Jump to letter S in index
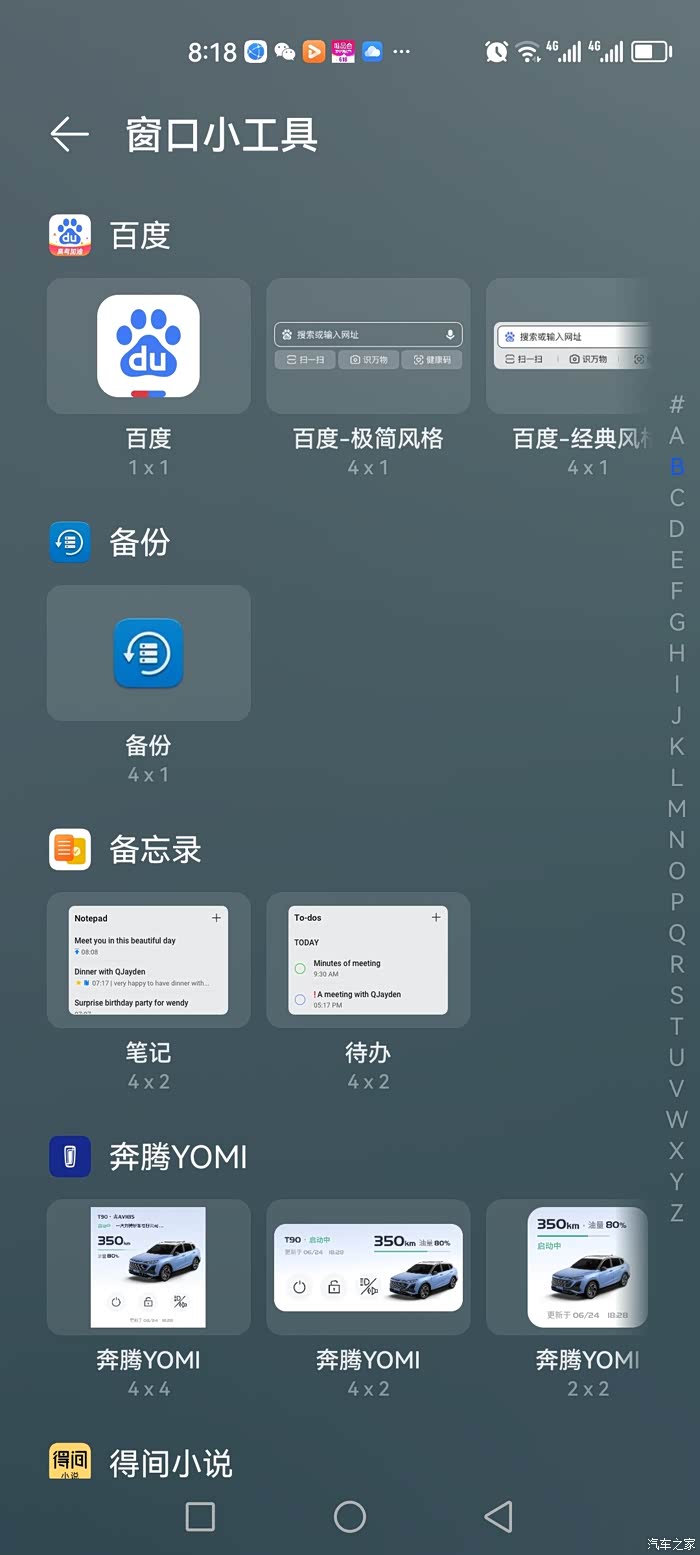Screen dimensions: 700x1555 [x=677, y=995]
